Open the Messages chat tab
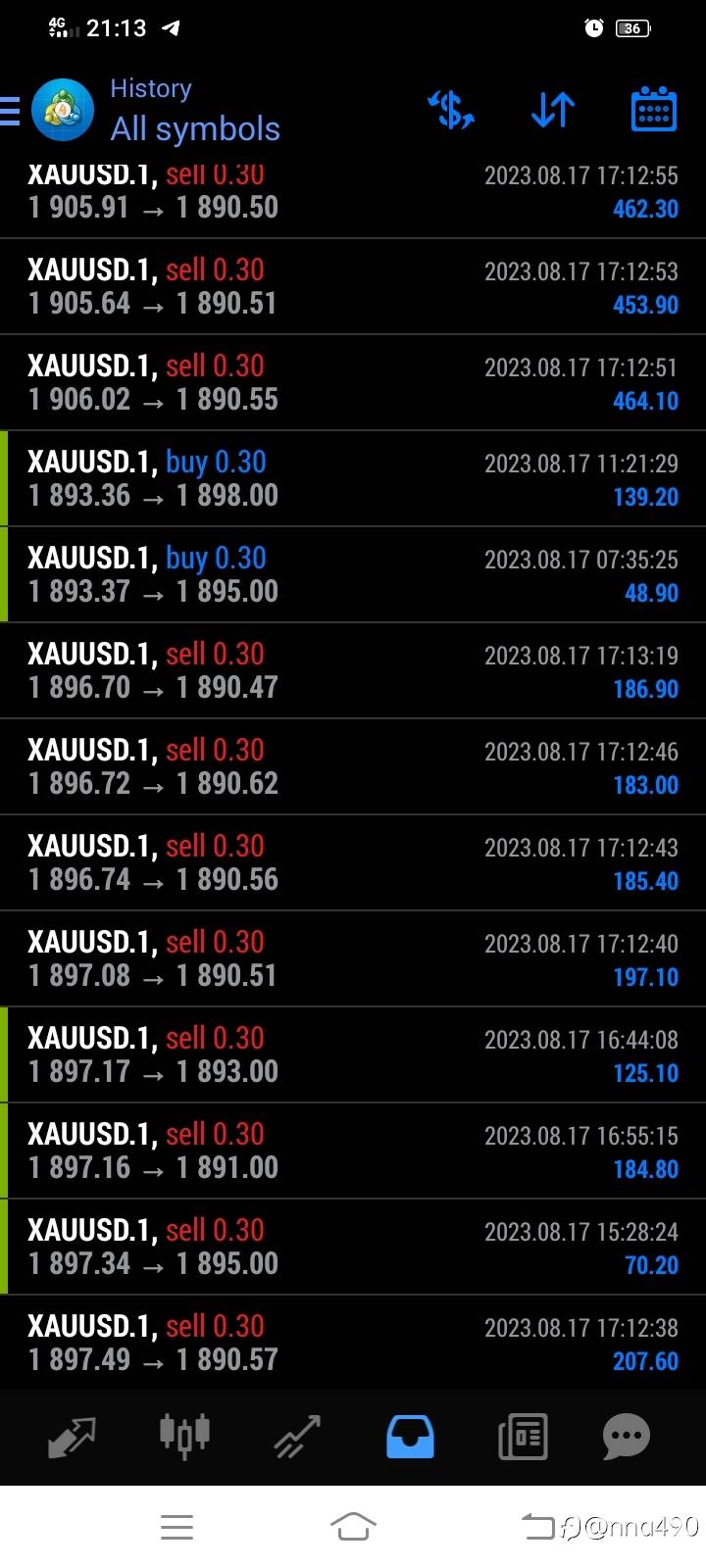 [x=627, y=1438]
